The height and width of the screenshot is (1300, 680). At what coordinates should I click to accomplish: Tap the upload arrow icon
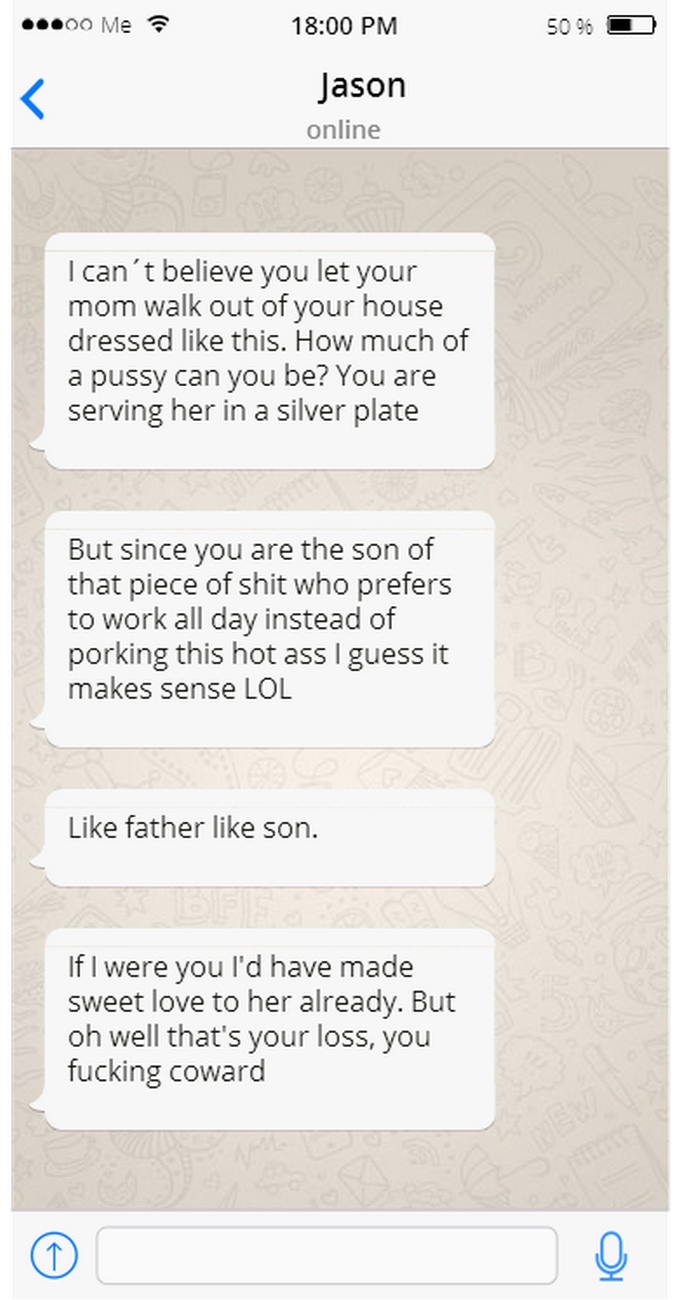54,1255
